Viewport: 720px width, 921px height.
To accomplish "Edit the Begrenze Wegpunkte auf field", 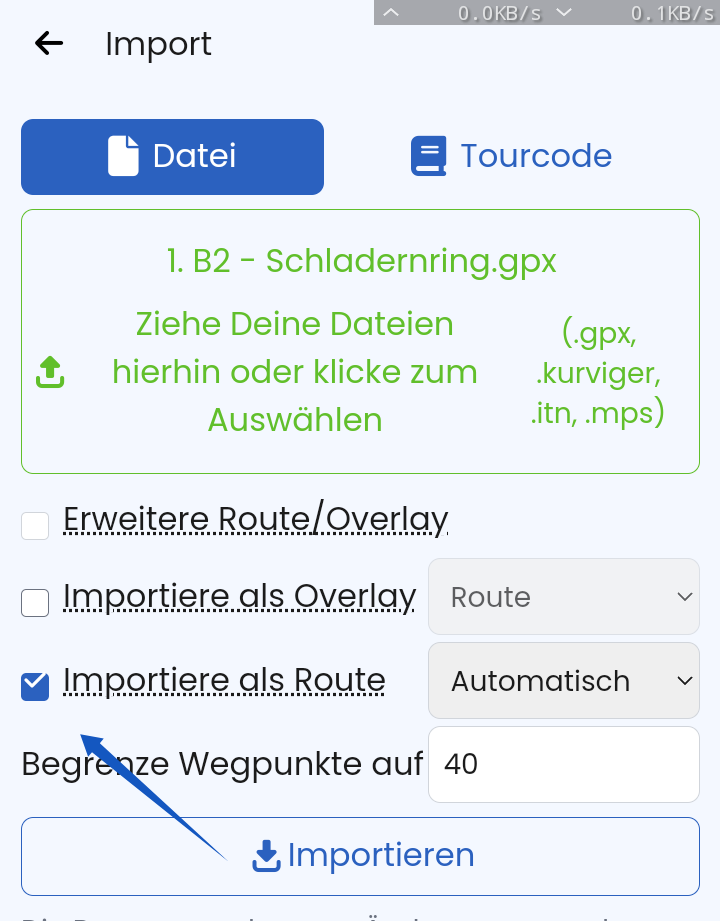I will coord(563,765).
